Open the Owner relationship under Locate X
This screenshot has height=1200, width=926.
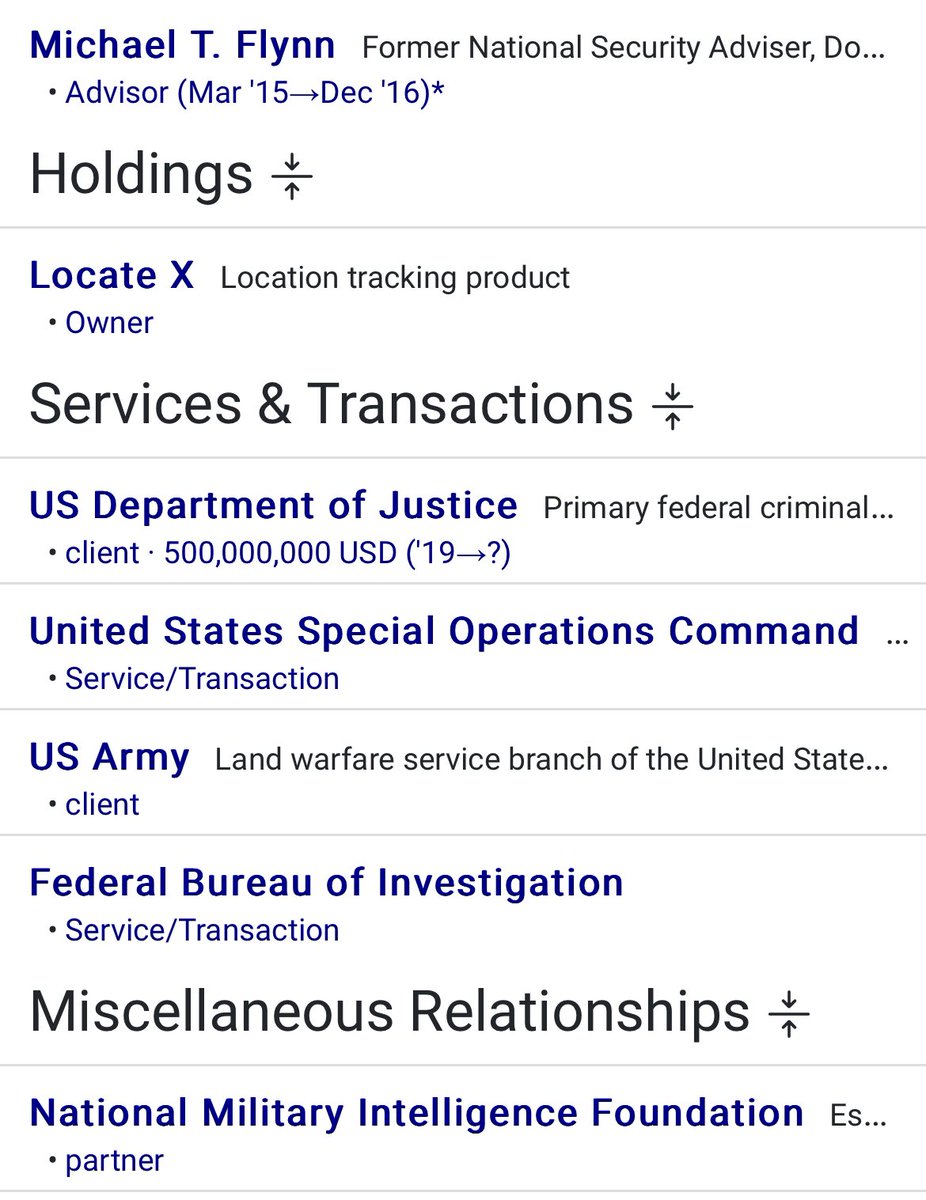109,323
